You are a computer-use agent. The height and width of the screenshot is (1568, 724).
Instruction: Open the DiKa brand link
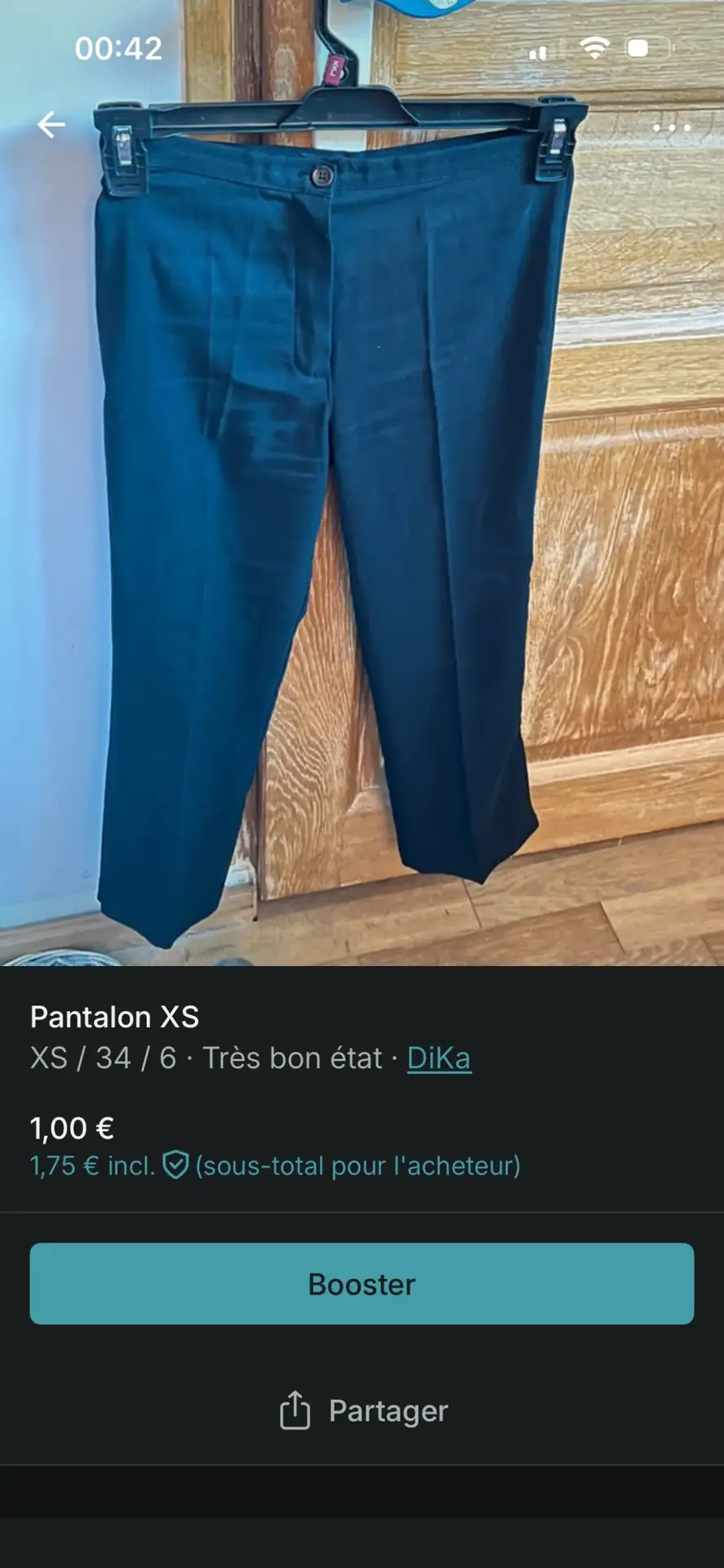pyautogui.click(x=439, y=1058)
